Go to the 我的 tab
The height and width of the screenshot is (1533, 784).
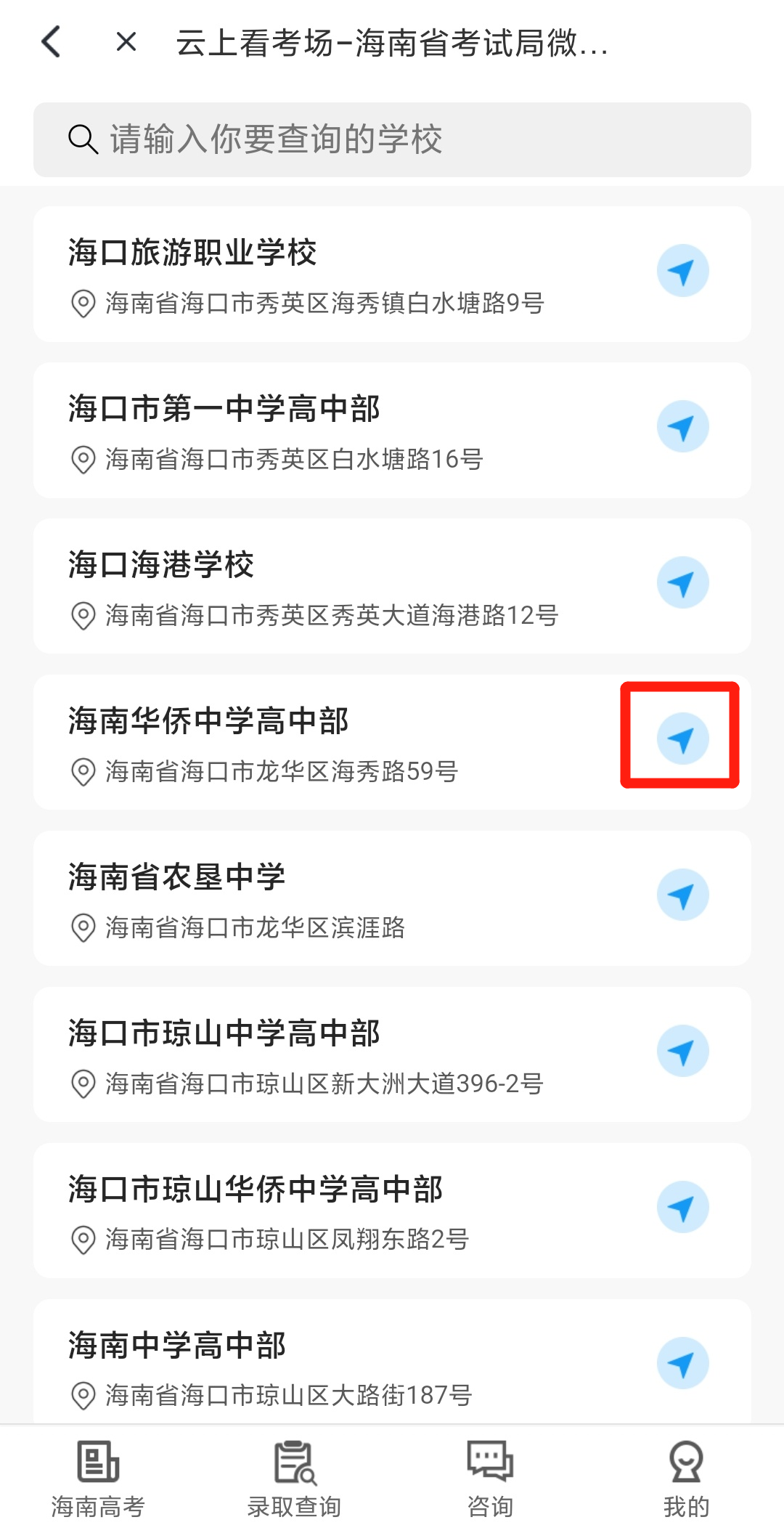(686, 1480)
